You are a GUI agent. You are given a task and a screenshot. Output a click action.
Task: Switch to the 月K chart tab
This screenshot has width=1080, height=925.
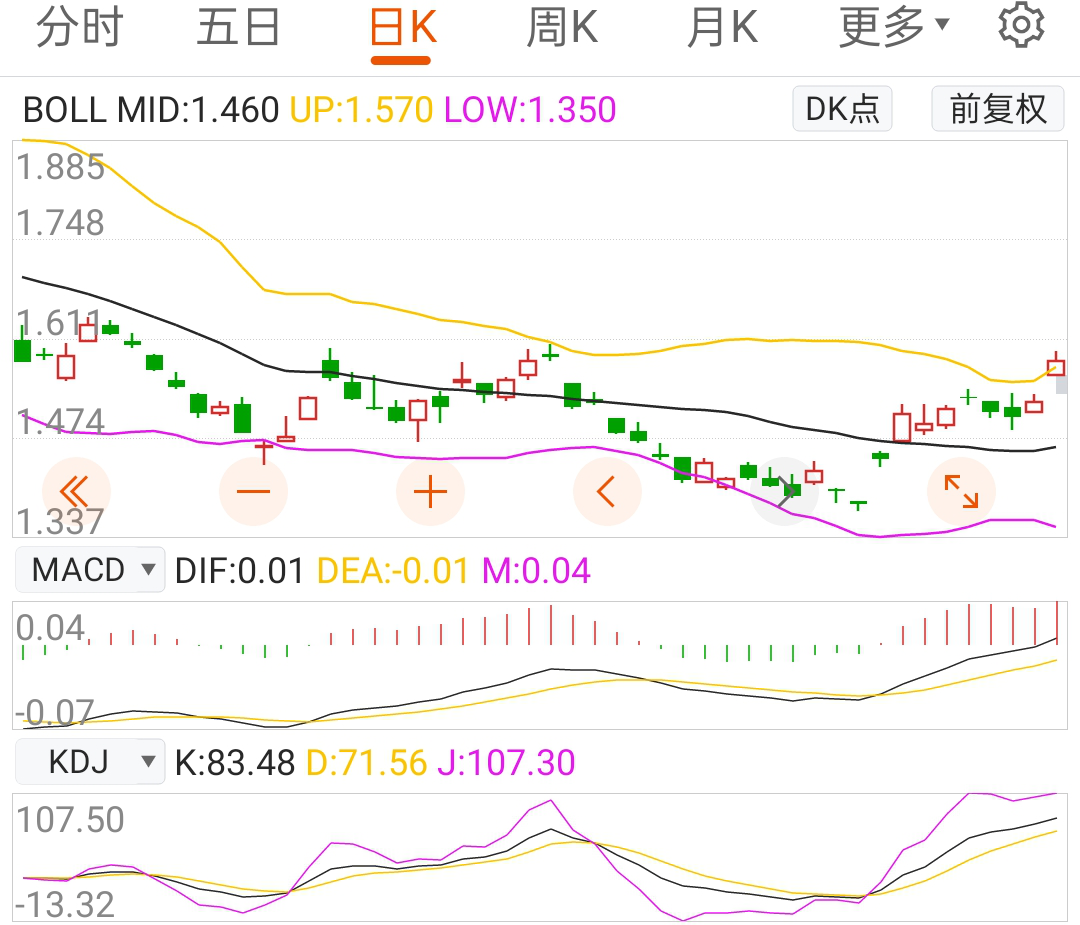(722, 28)
